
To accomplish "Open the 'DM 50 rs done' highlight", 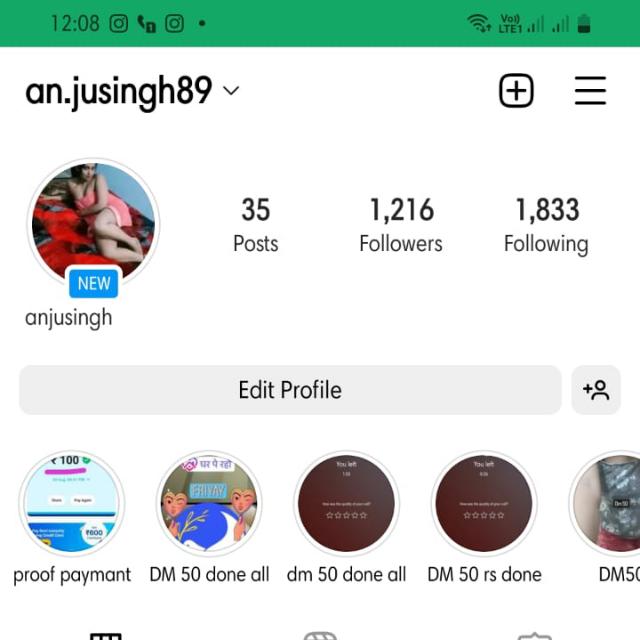I will (484, 503).
